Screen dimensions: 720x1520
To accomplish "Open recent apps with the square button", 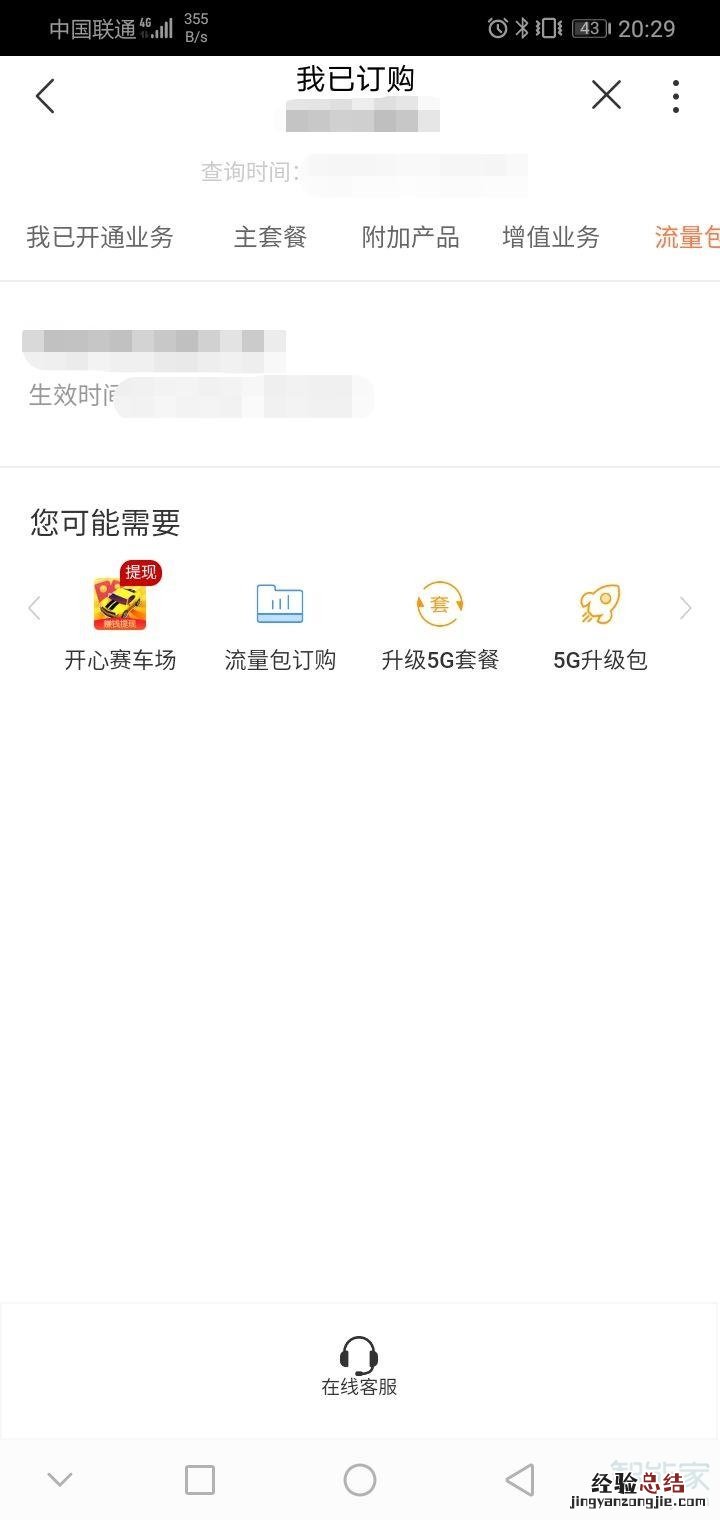I will [x=200, y=1480].
